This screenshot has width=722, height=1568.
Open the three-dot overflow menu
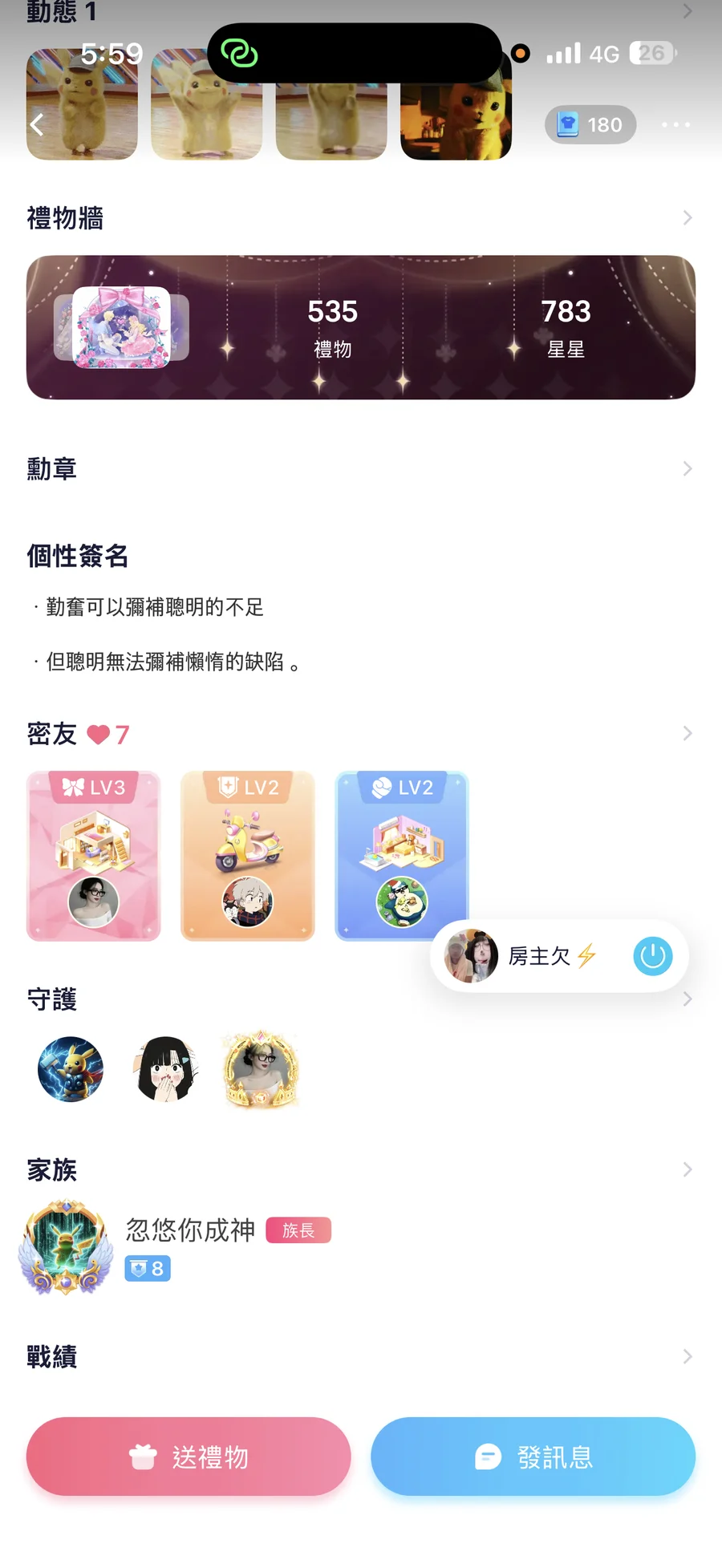(x=675, y=124)
